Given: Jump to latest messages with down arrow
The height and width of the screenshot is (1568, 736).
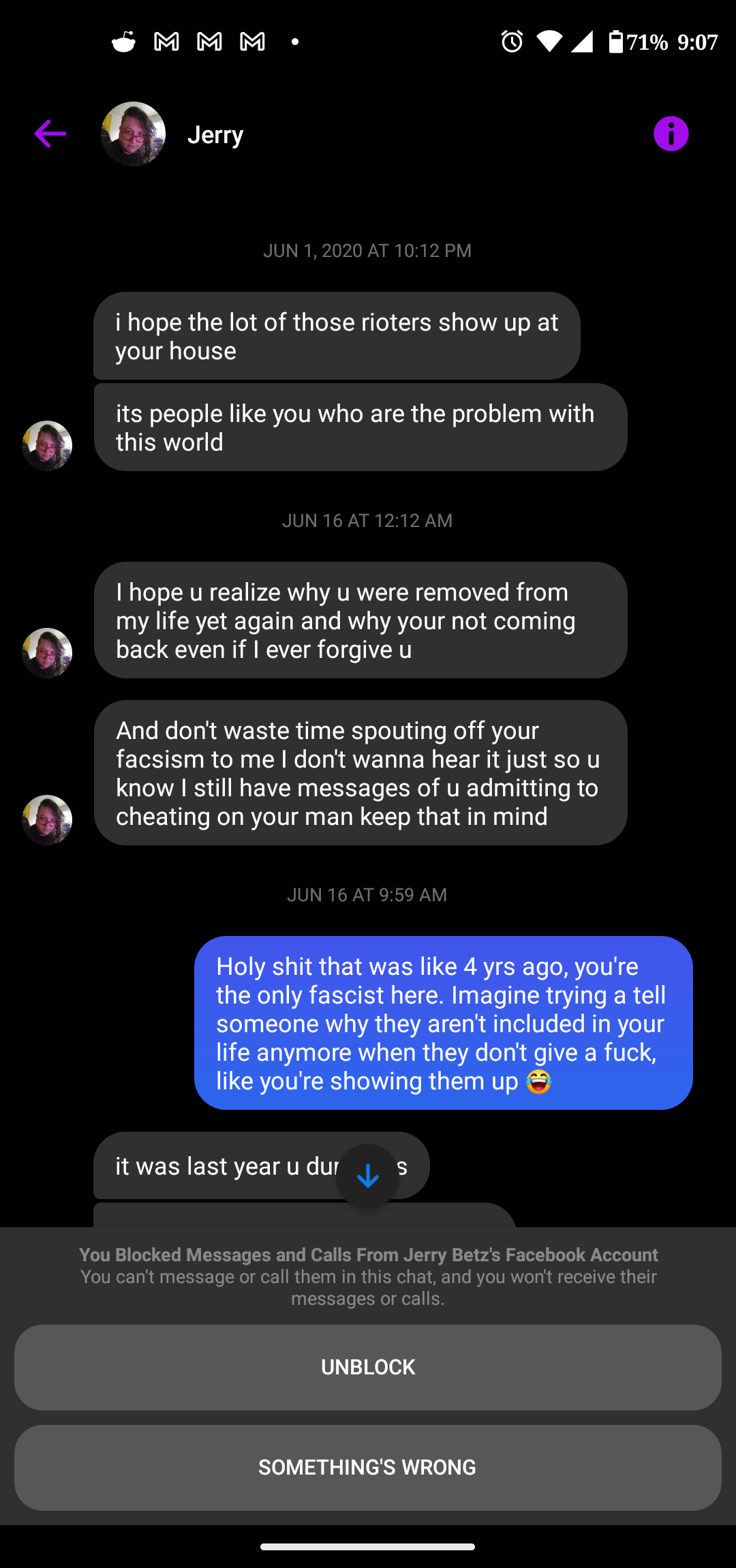Looking at the screenshot, I should click(367, 1175).
